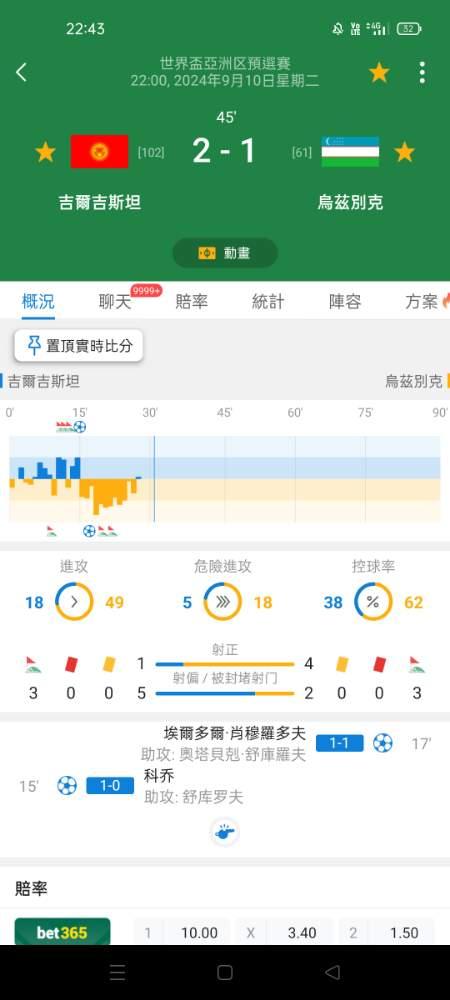
Task: Favorite this match with the header star
Action: tap(379, 73)
